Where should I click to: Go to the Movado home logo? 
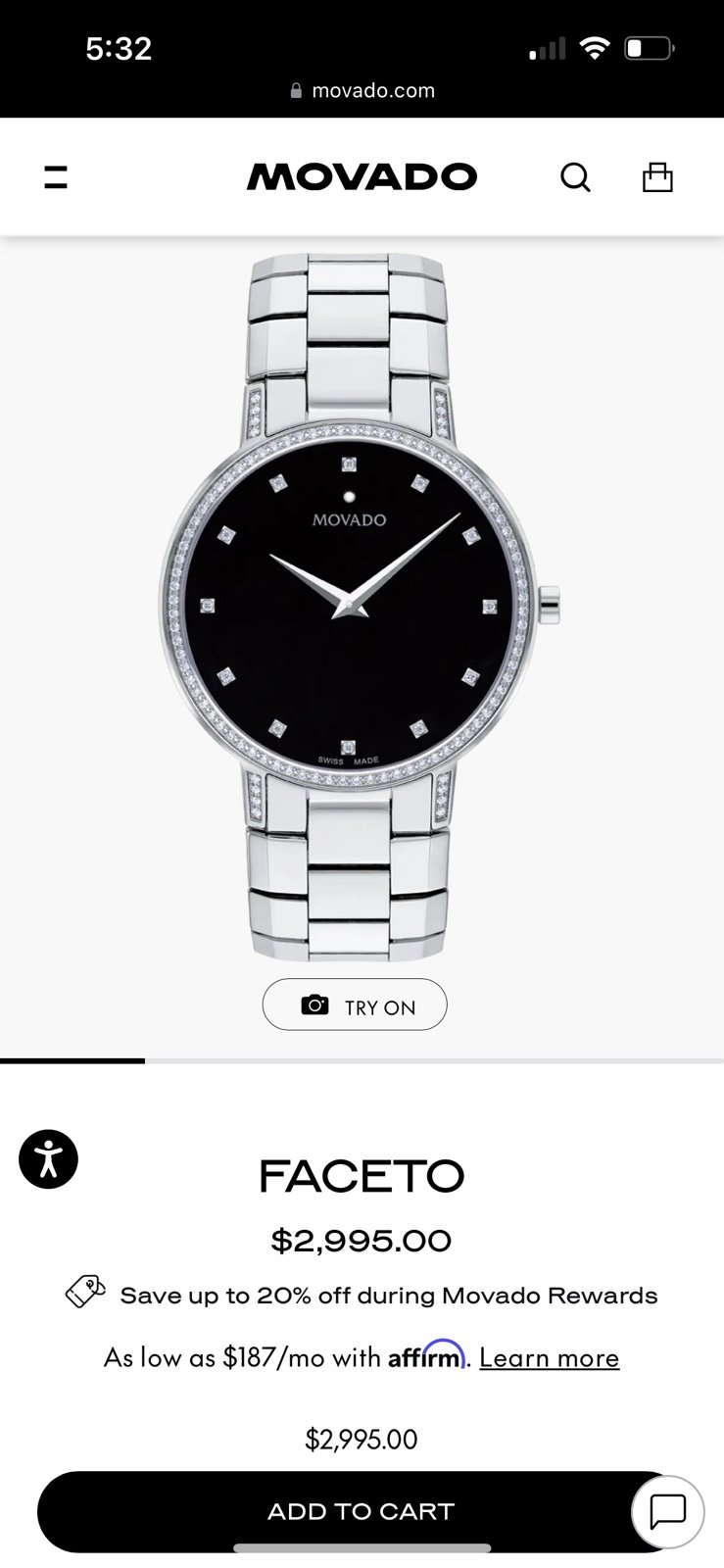coord(362,176)
